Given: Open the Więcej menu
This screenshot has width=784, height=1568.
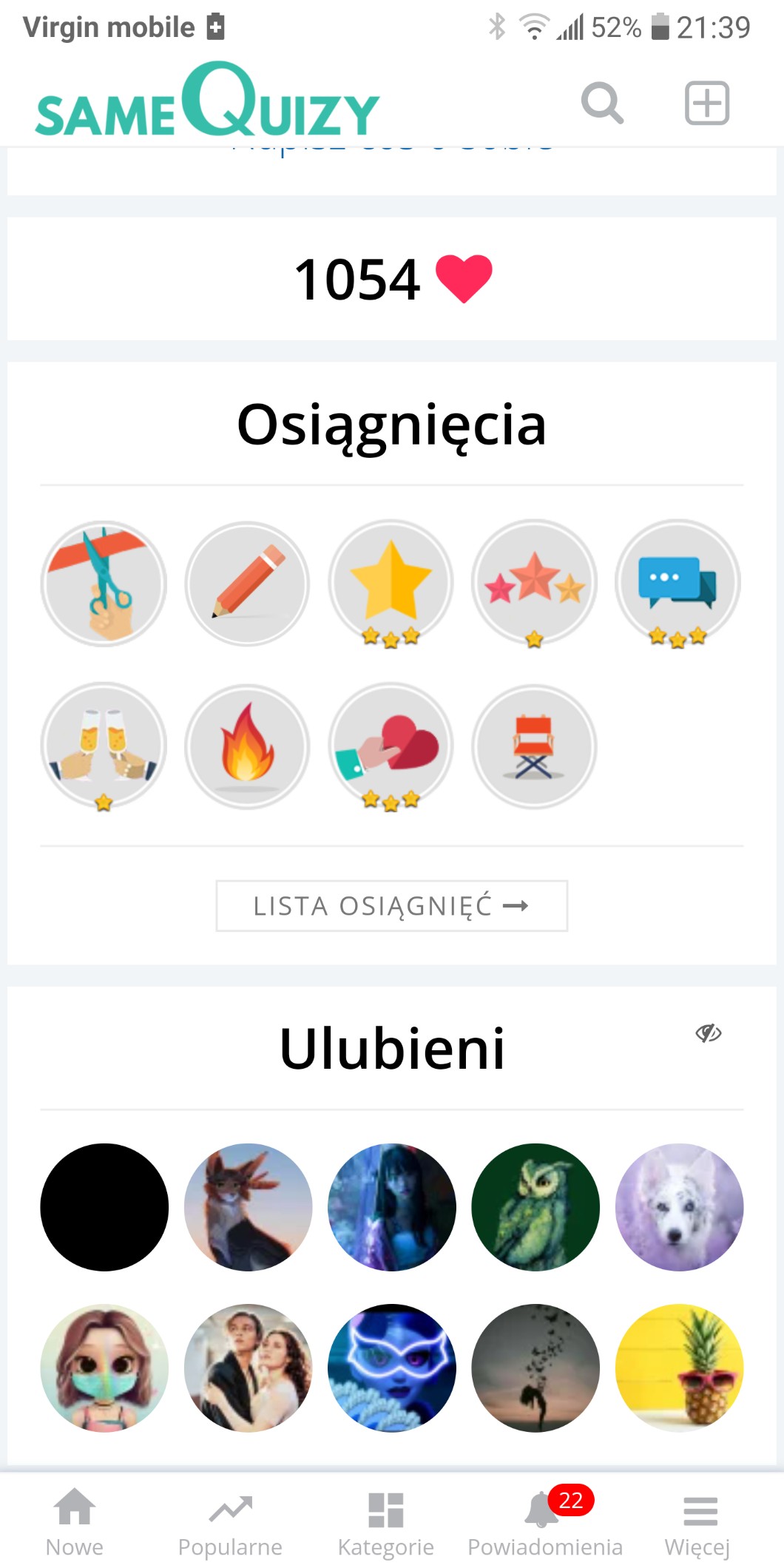Looking at the screenshot, I should click(697, 1523).
